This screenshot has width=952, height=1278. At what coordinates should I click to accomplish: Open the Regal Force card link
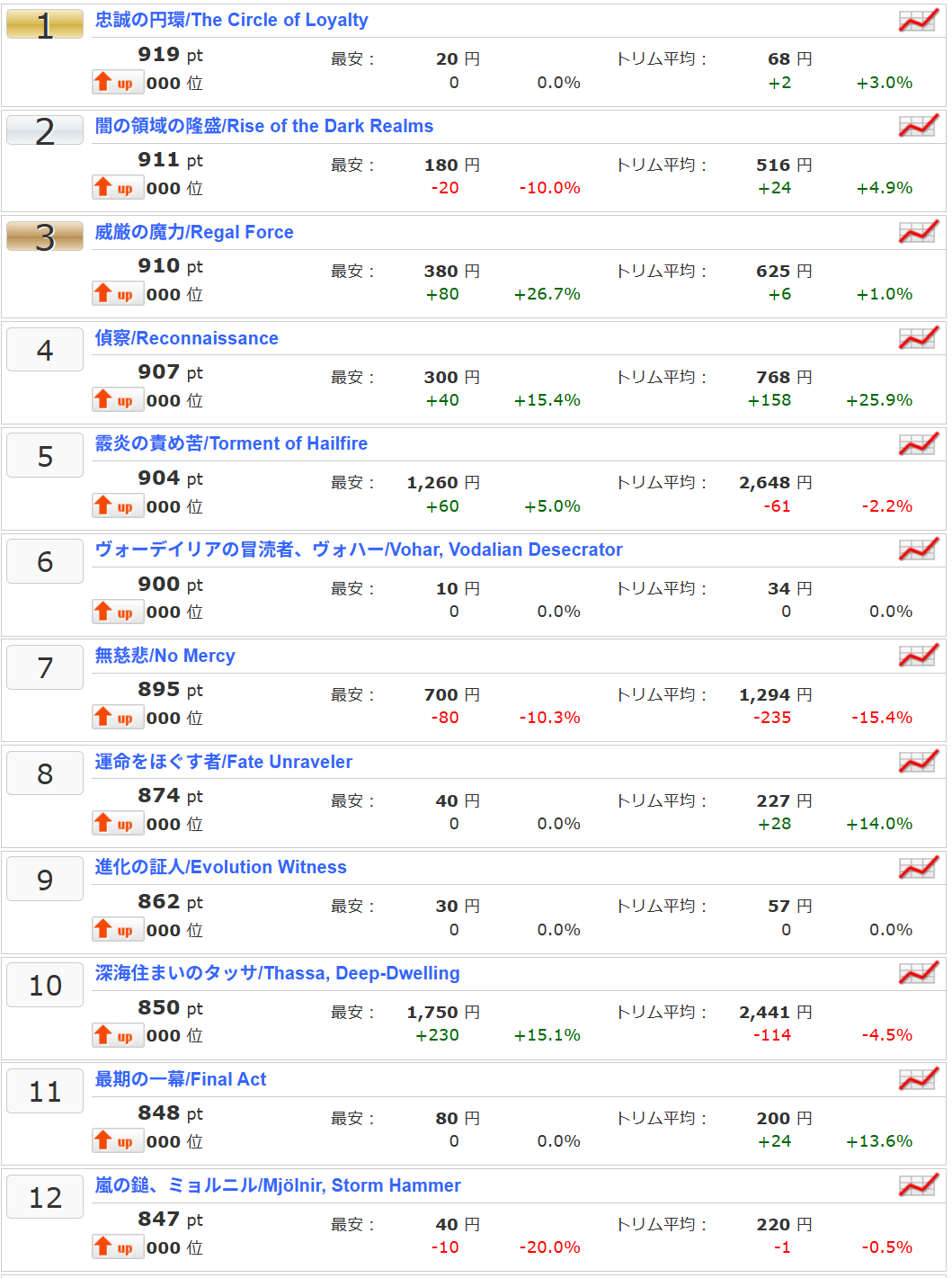coord(193,232)
